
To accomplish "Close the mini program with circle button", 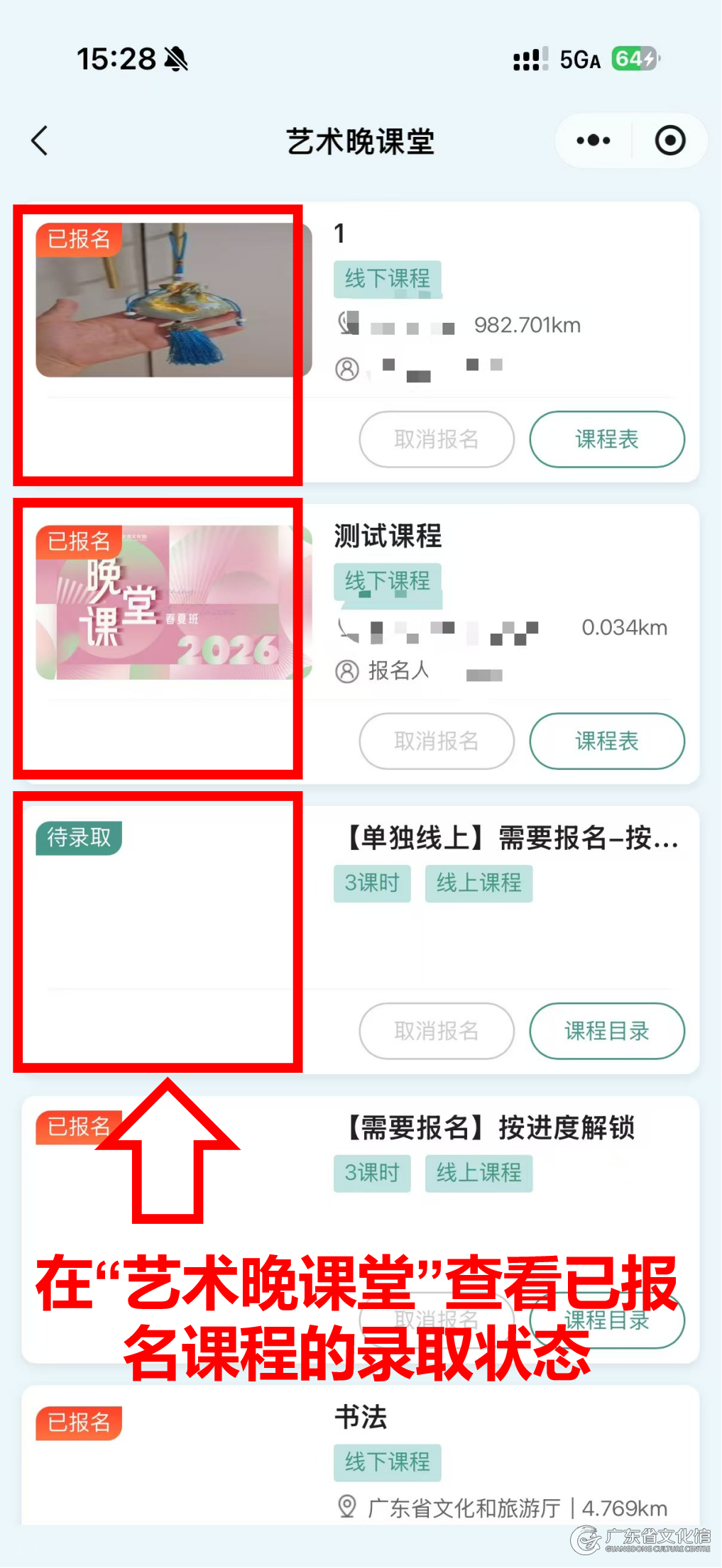I will [x=669, y=140].
